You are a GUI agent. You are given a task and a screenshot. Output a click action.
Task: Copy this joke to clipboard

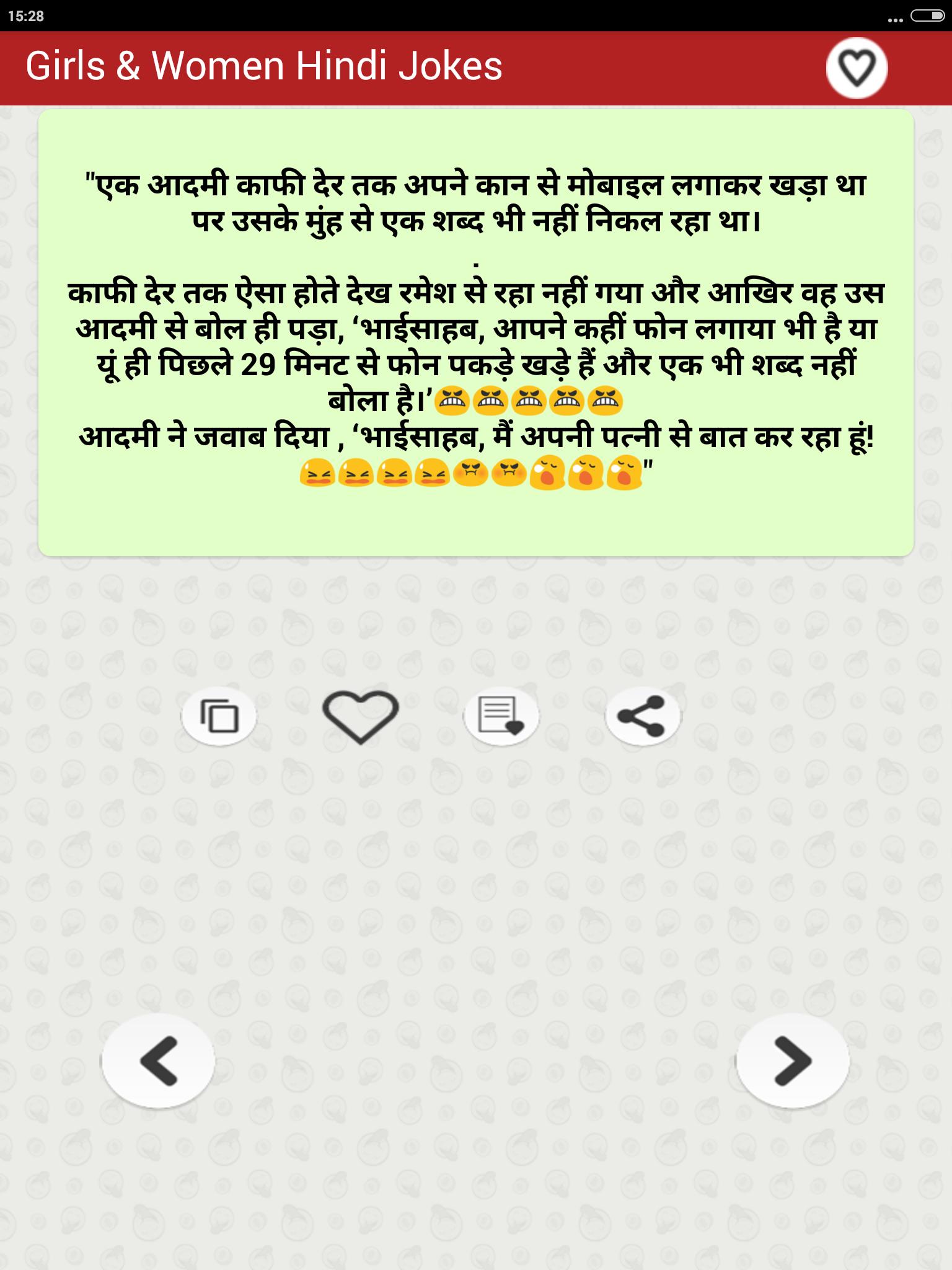tap(219, 716)
